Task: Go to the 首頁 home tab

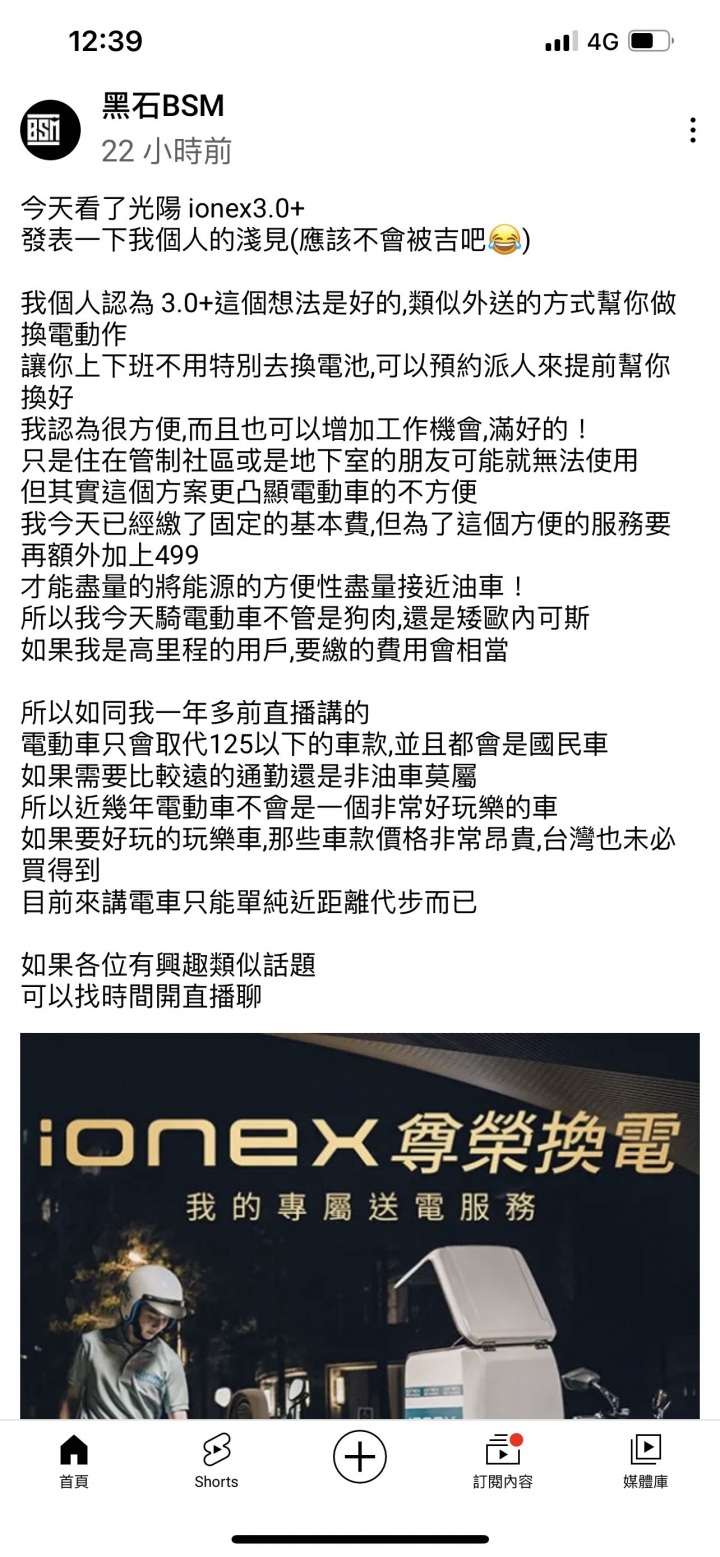Action: tap(74, 1460)
